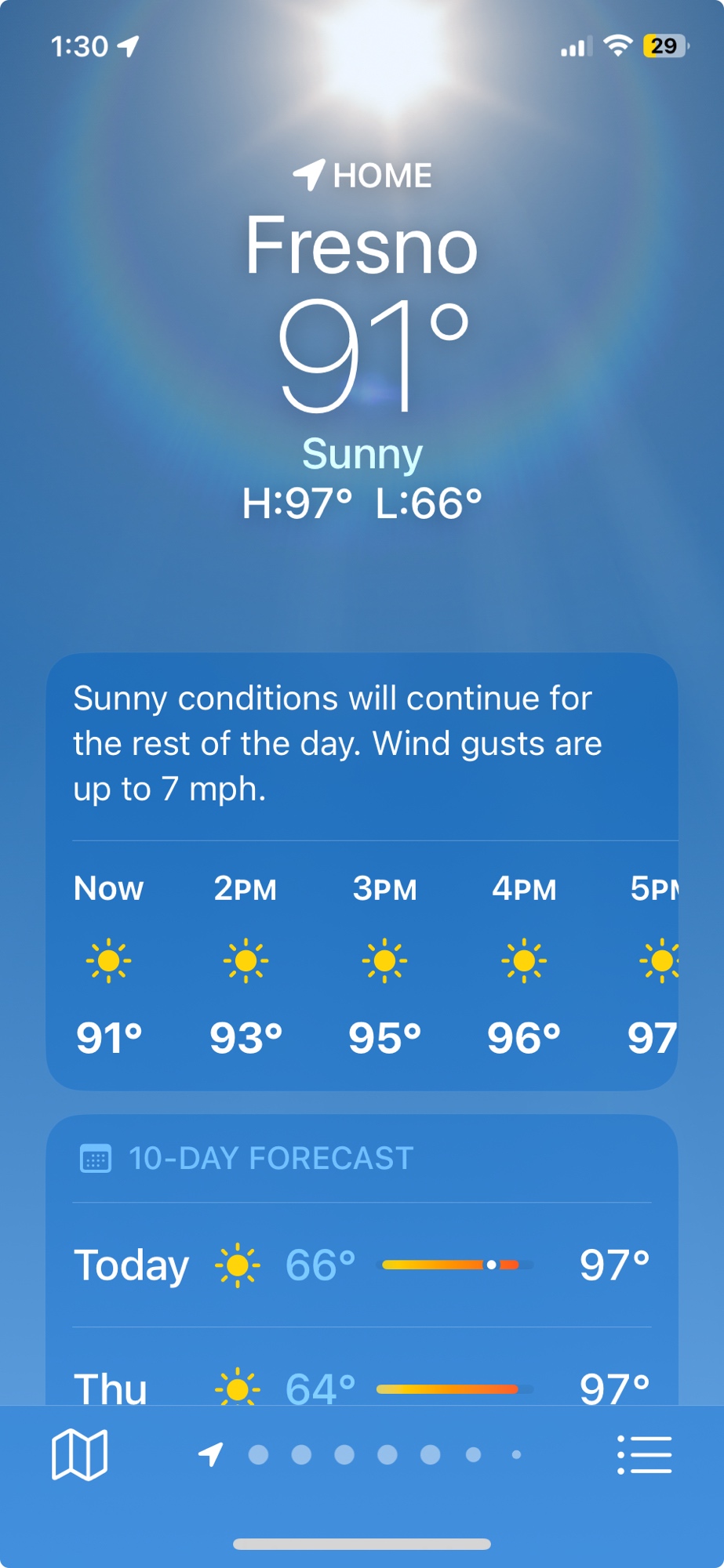Open the weather map

pyautogui.click(x=79, y=1454)
